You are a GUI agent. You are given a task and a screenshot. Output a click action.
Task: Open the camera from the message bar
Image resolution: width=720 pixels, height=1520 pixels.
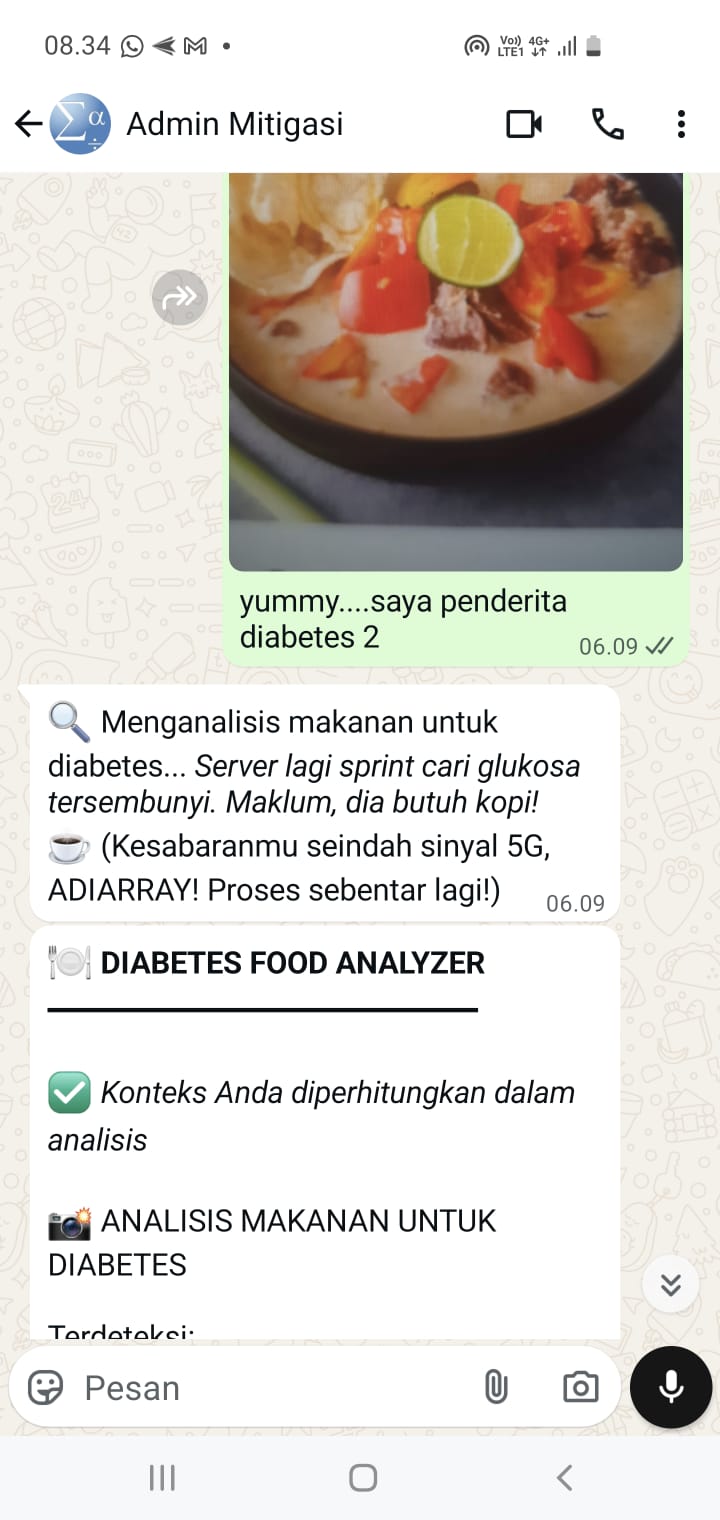[580, 1387]
